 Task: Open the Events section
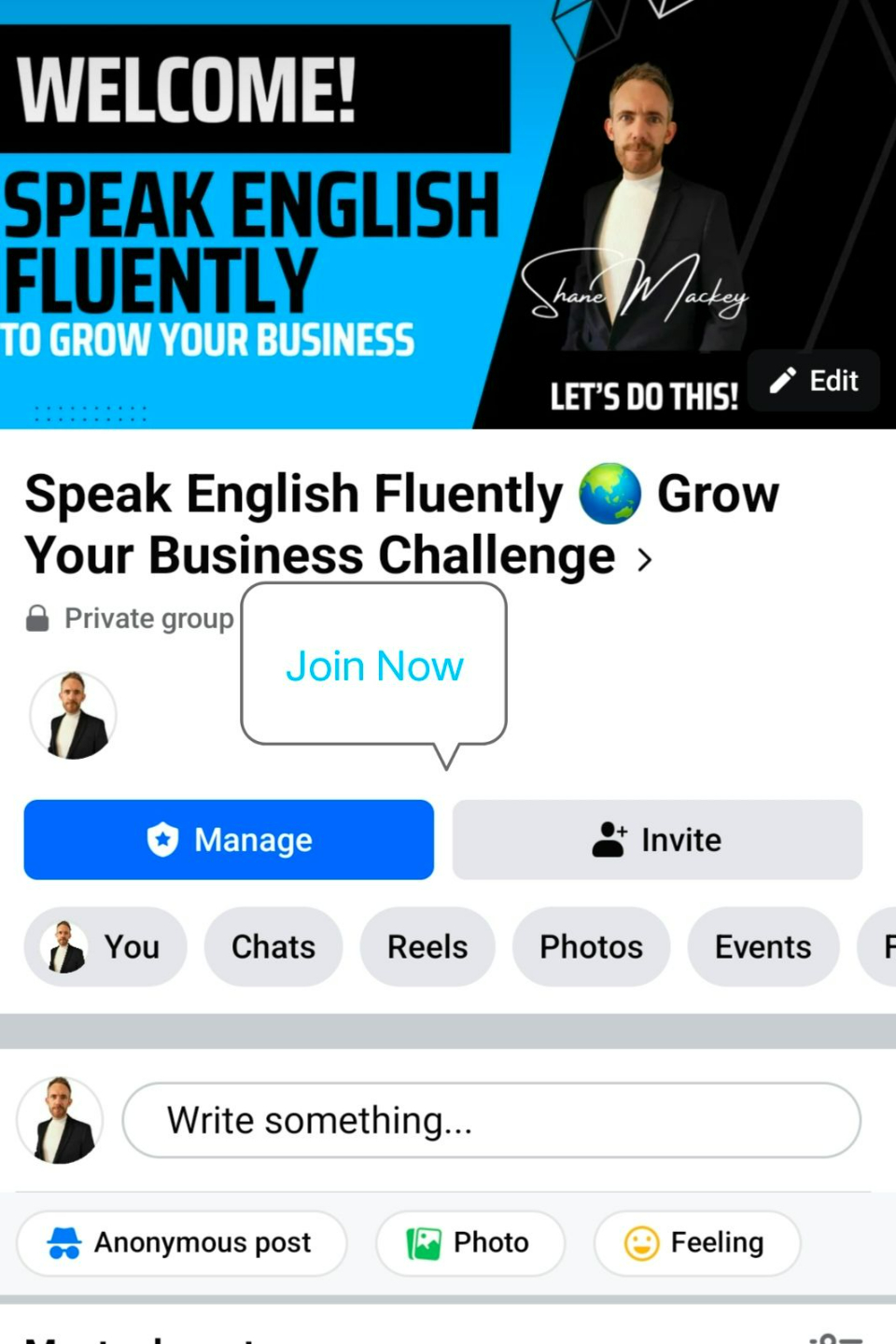pos(763,946)
